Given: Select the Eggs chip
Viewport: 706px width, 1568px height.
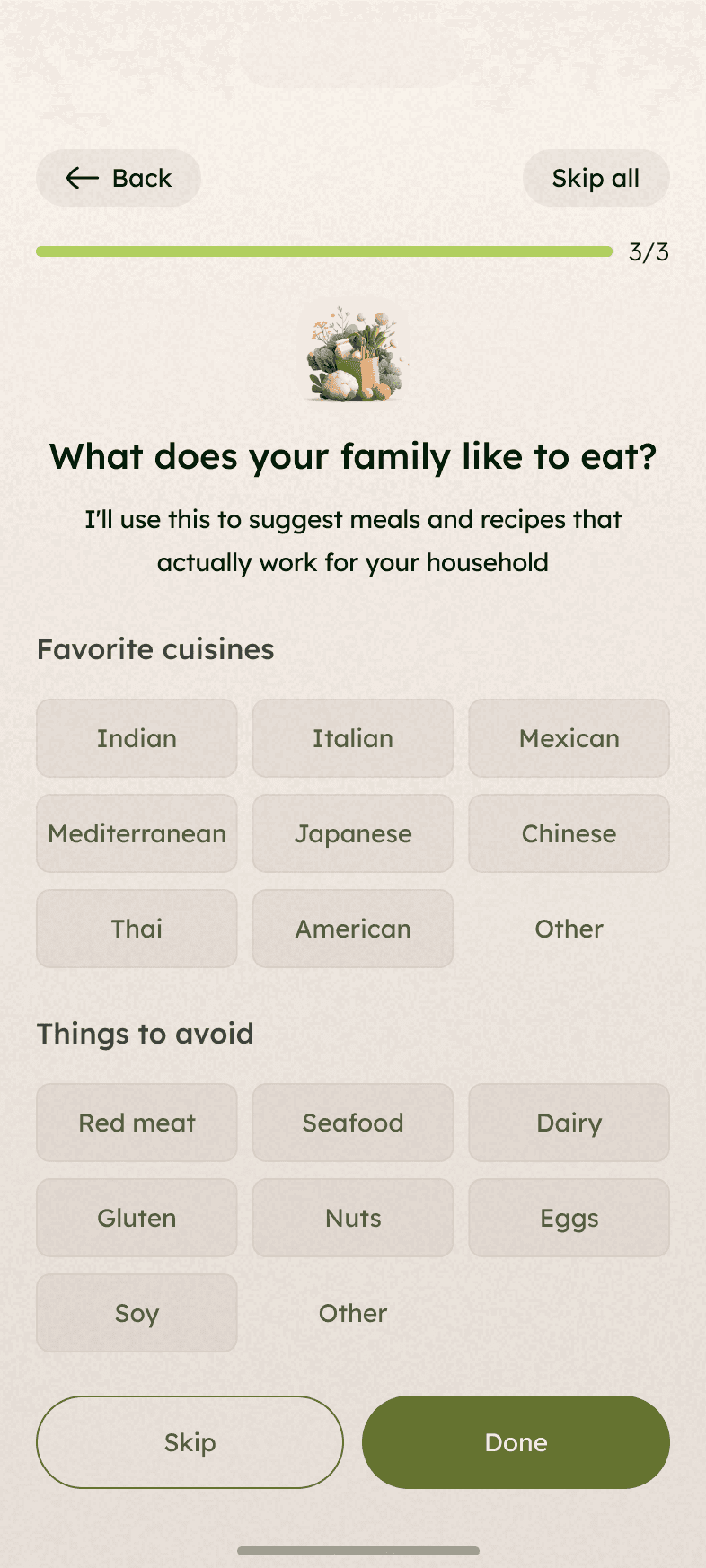Looking at the screenshot, I should 569,1218.
